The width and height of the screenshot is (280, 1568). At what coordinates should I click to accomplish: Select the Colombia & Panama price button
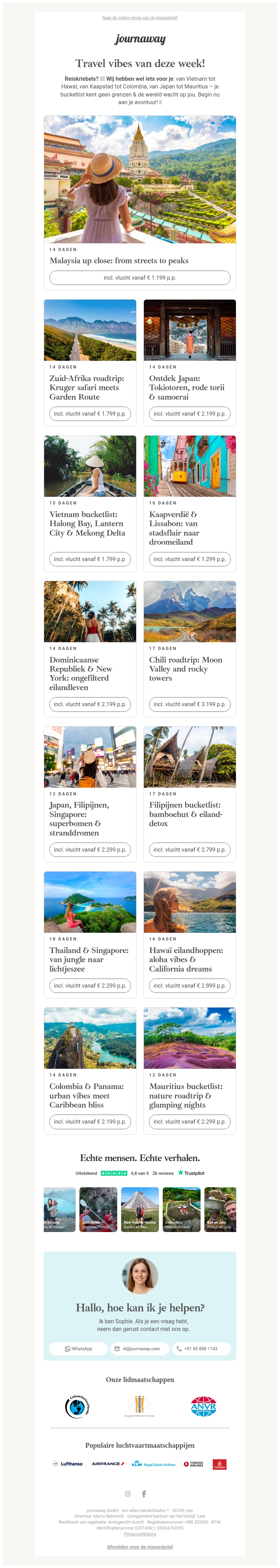(90, 1121)
